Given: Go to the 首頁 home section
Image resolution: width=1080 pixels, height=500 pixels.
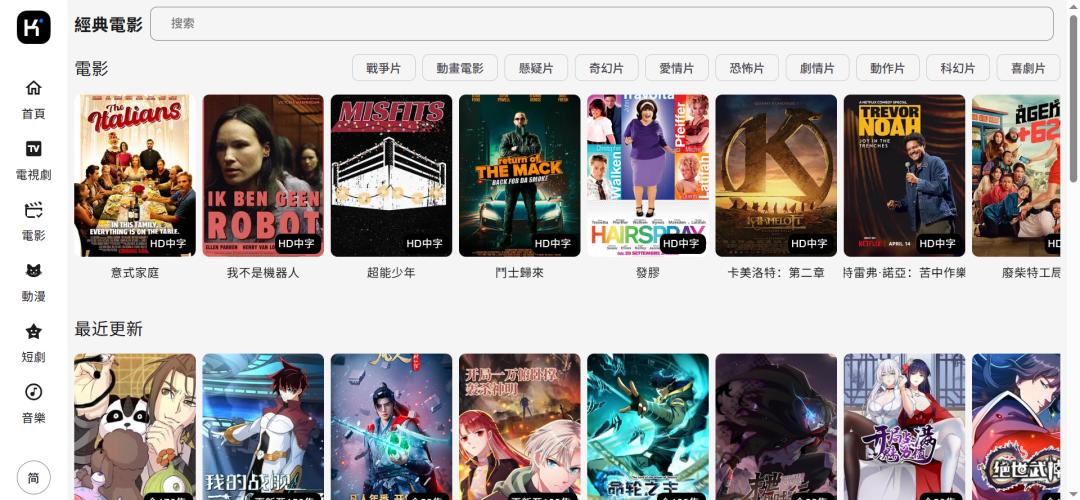Looking at the screenshot, I should (33, 98).
